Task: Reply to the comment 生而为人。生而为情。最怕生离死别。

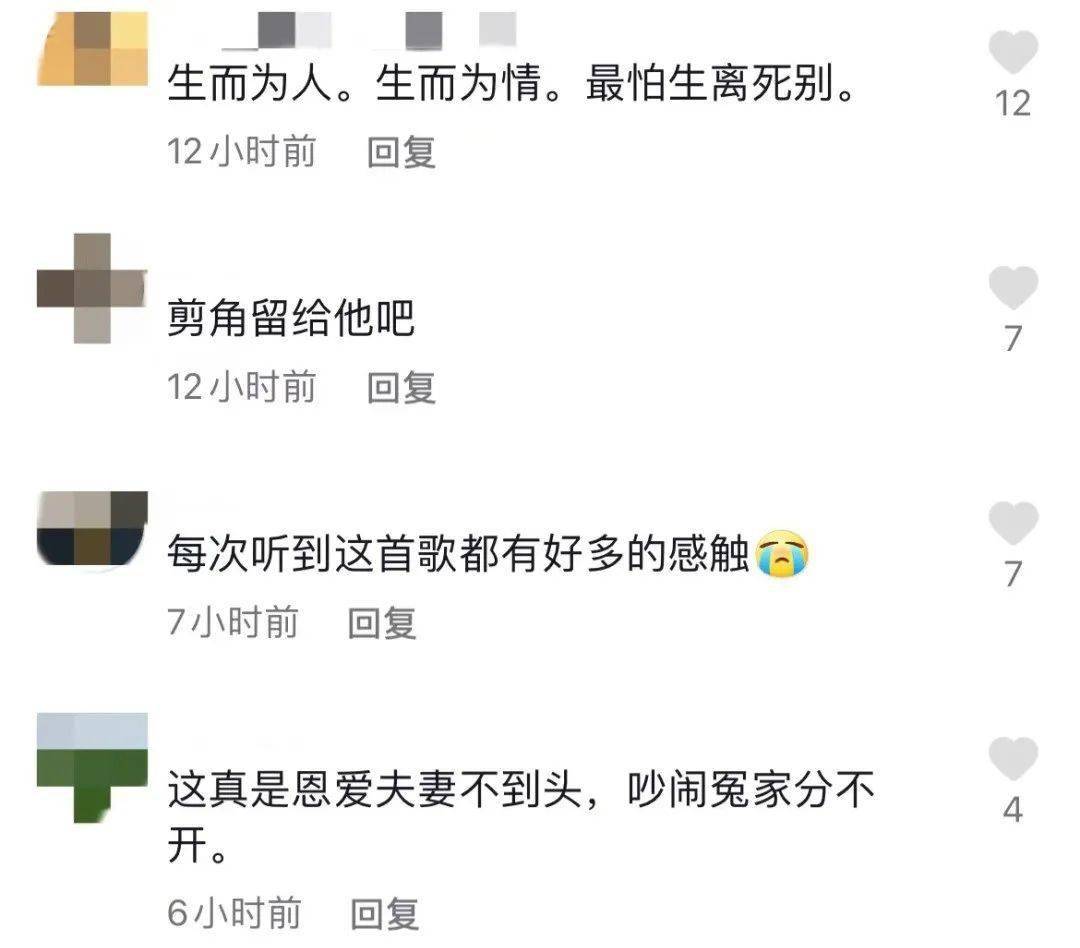Action: pyautogui.click(x=401, y=152)
